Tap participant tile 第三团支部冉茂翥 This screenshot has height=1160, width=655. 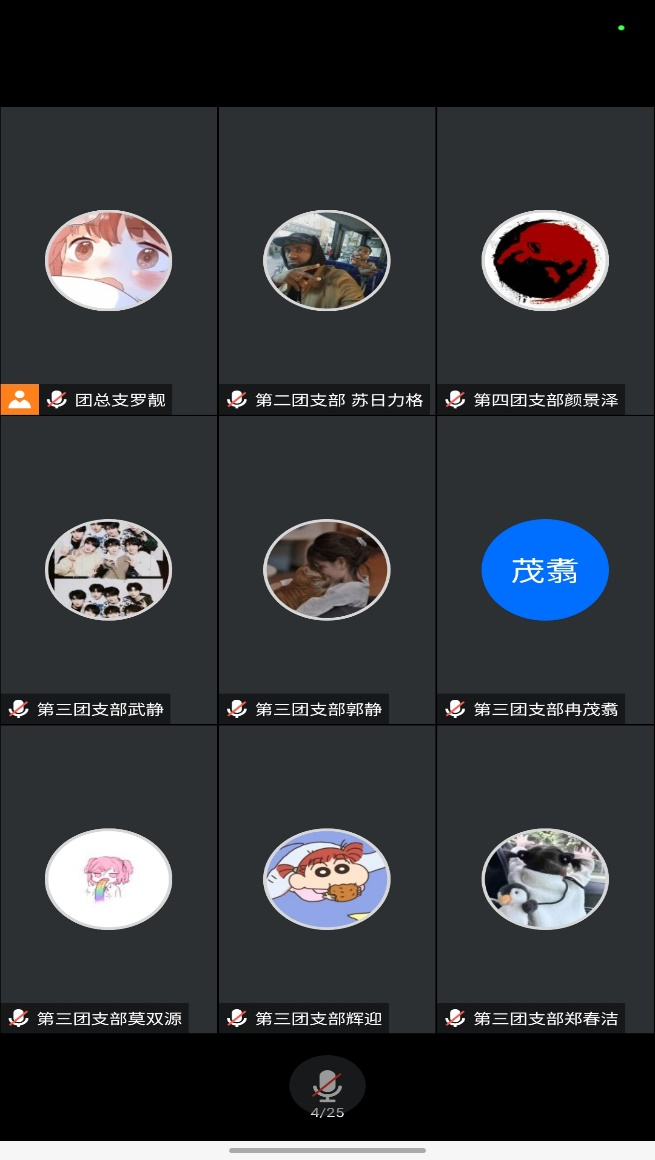pyautogui.click(x=545, y=570)
